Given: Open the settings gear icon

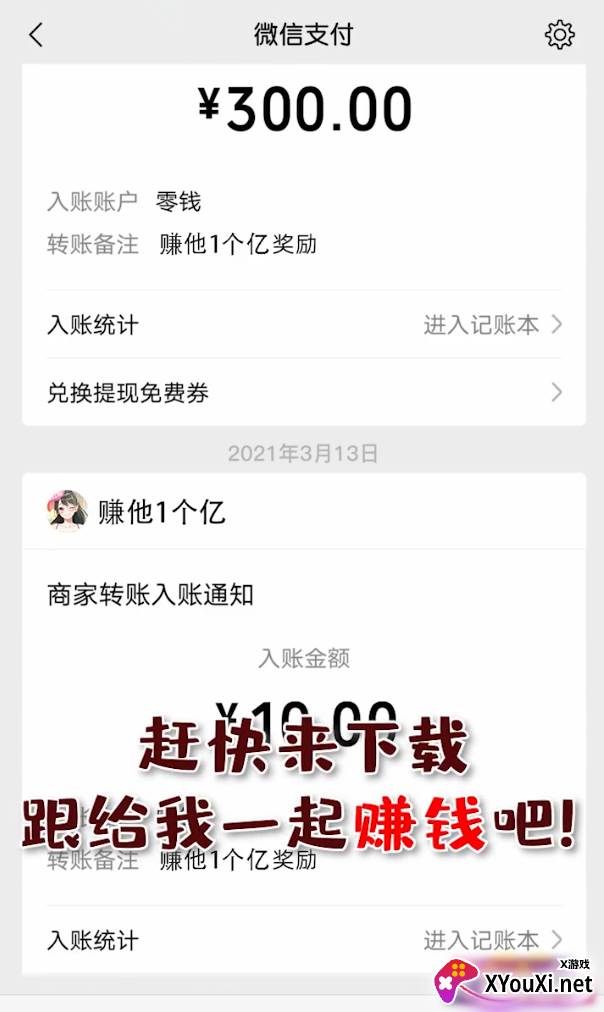Looking at the screenshot, I should tap(559, 35).
